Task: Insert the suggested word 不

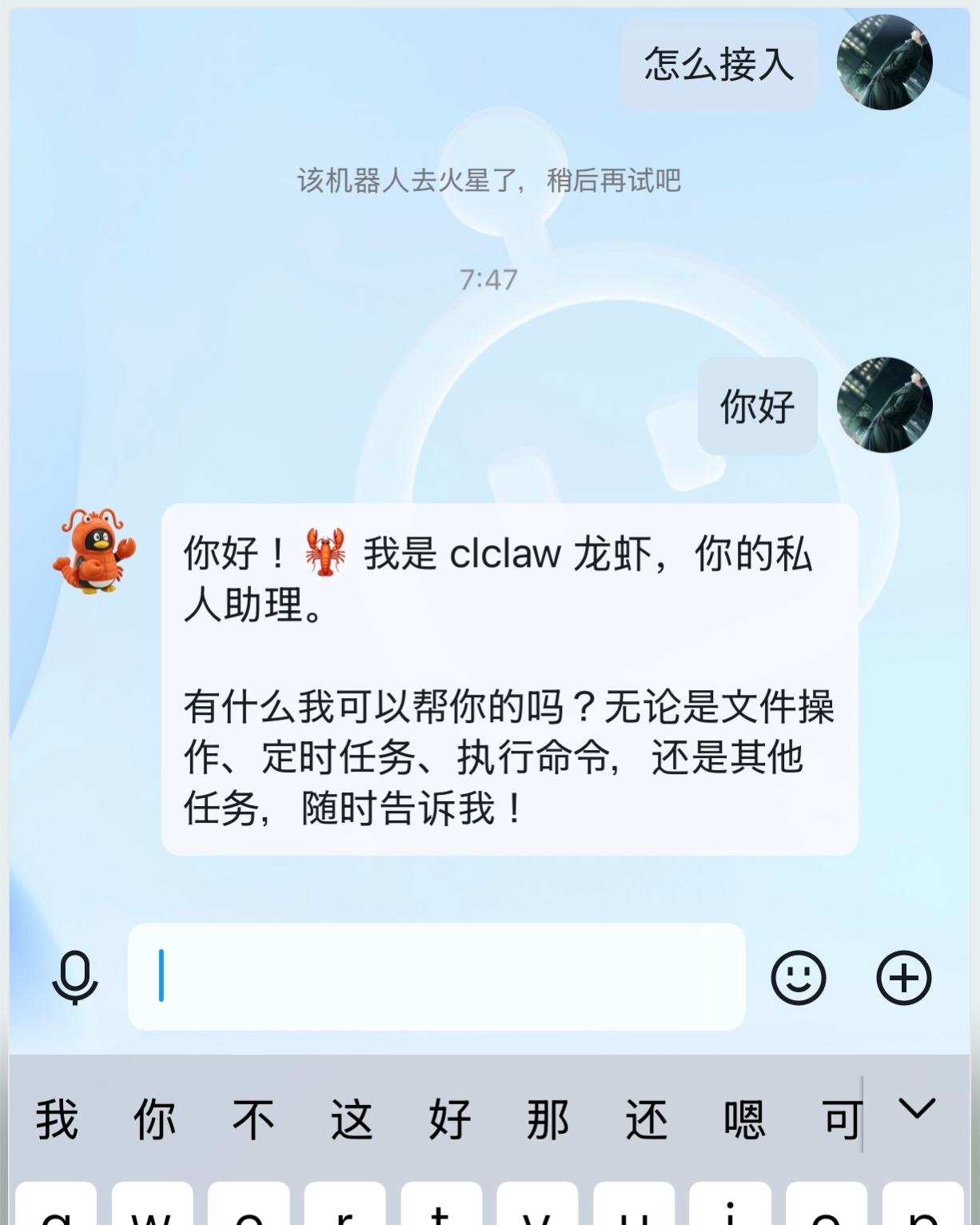Action: pos(253,1119)
